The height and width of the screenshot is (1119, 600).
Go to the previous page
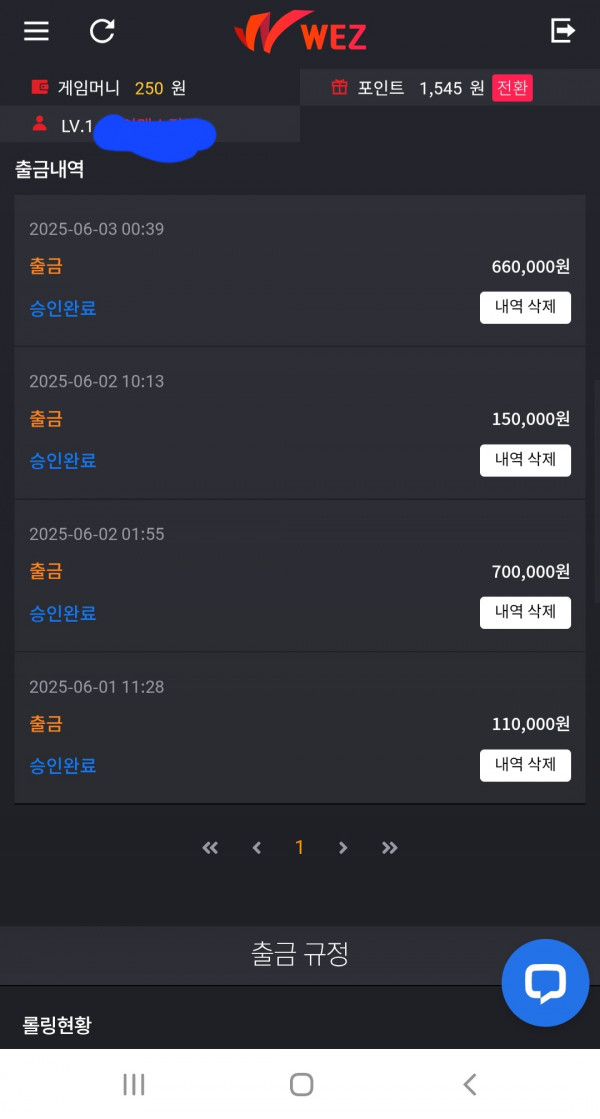[257, 848]
